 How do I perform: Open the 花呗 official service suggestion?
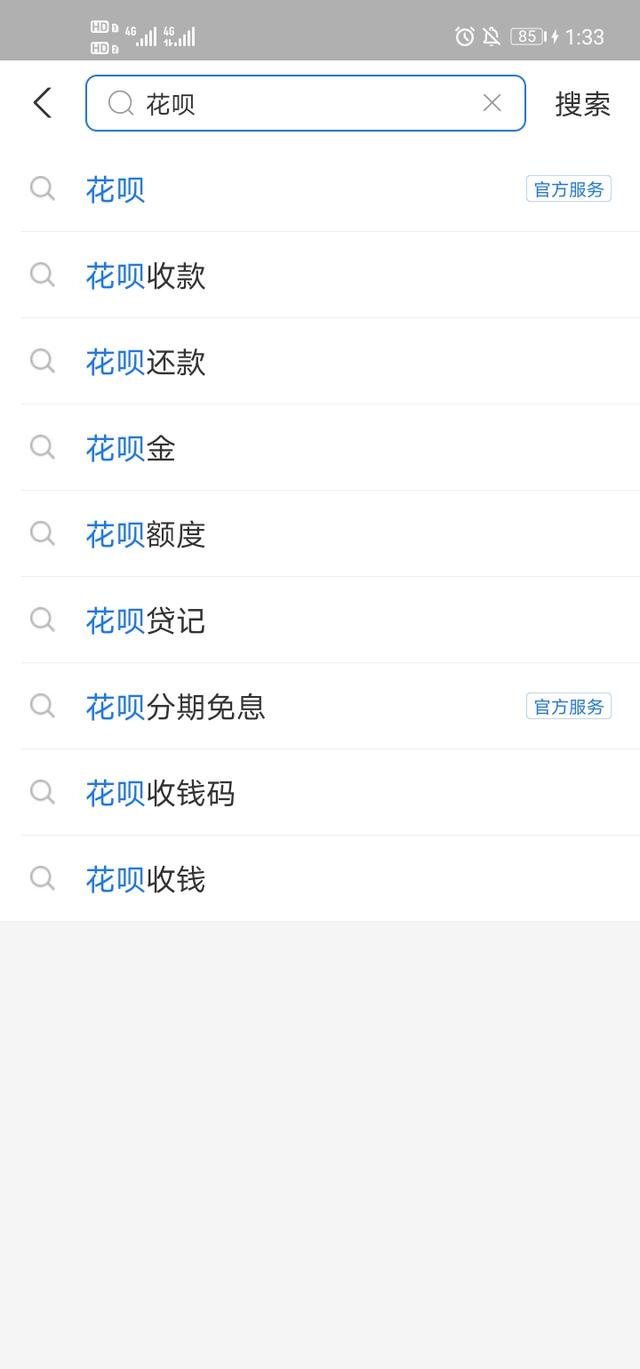click(x=320, y=189)
